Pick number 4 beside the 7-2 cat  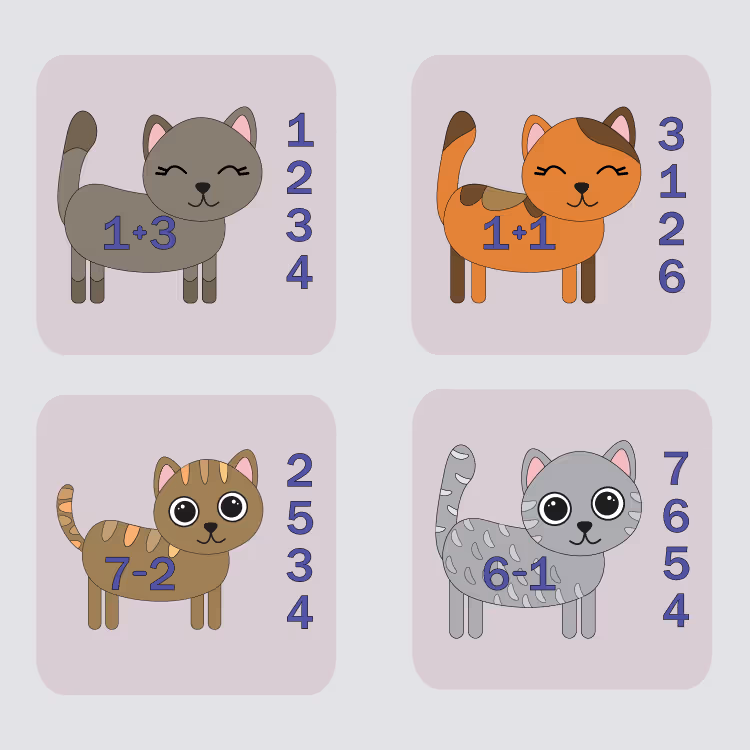tap(300, 612)
